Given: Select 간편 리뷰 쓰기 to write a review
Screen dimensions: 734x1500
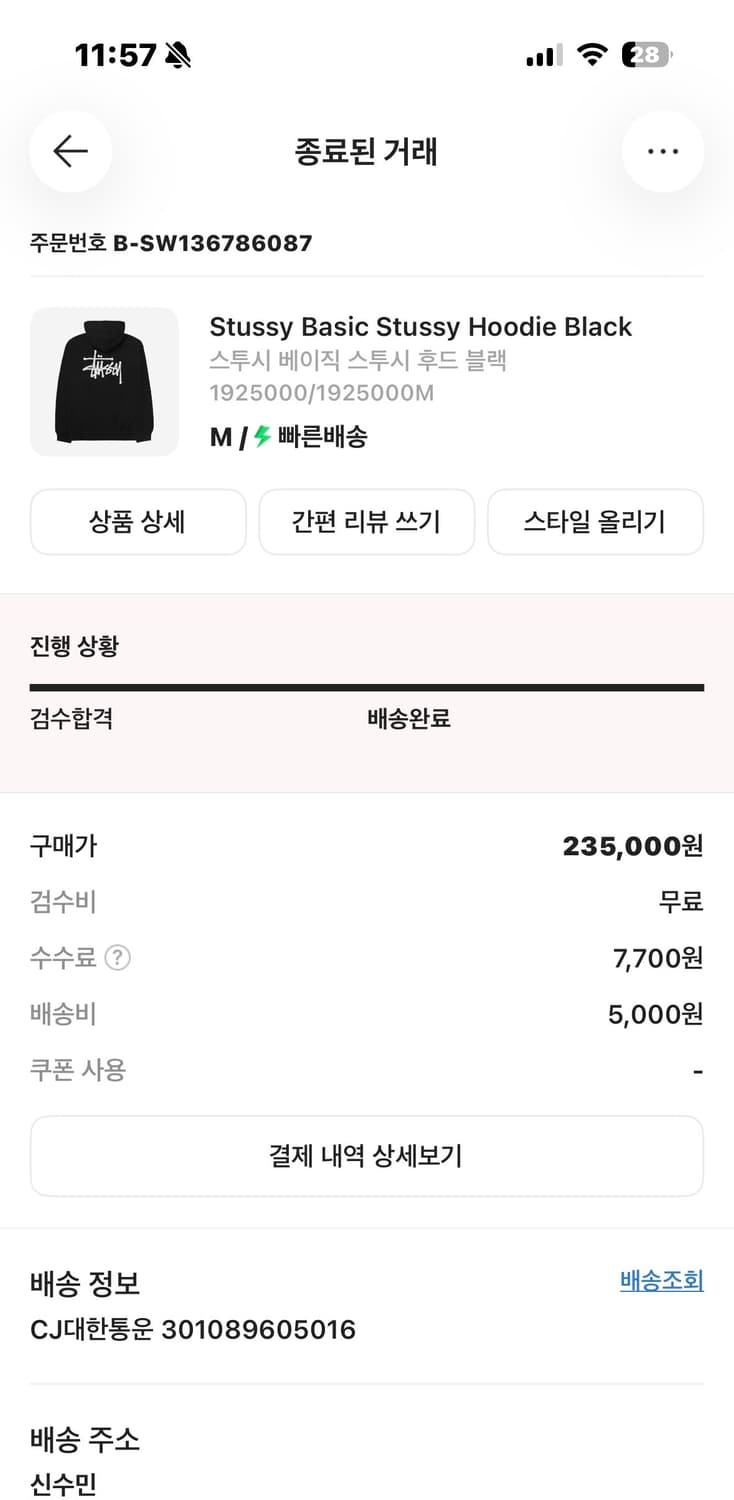Looking at the screenshot, I should (366, 521).
